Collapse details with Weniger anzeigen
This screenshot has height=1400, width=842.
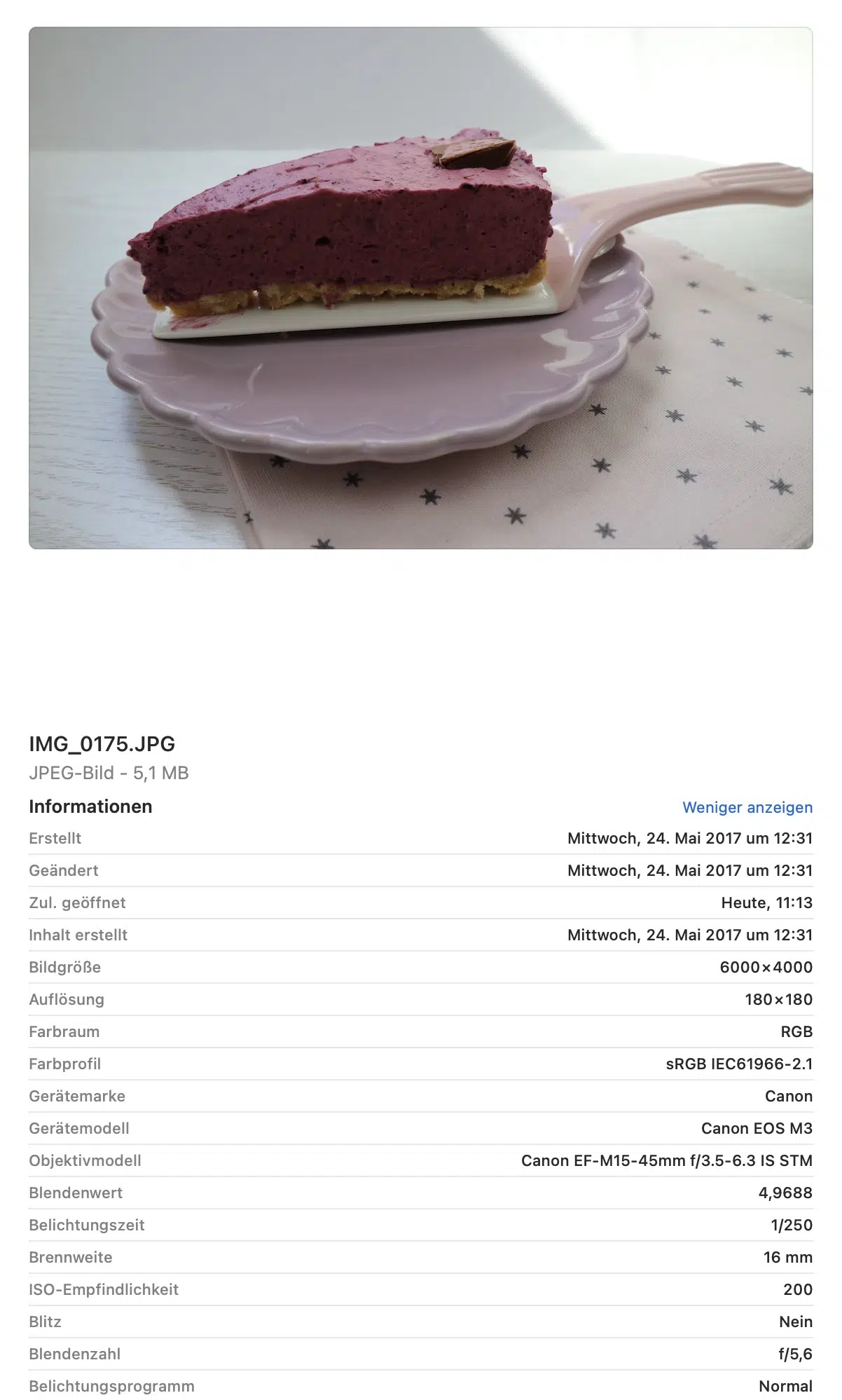(747, 807)
